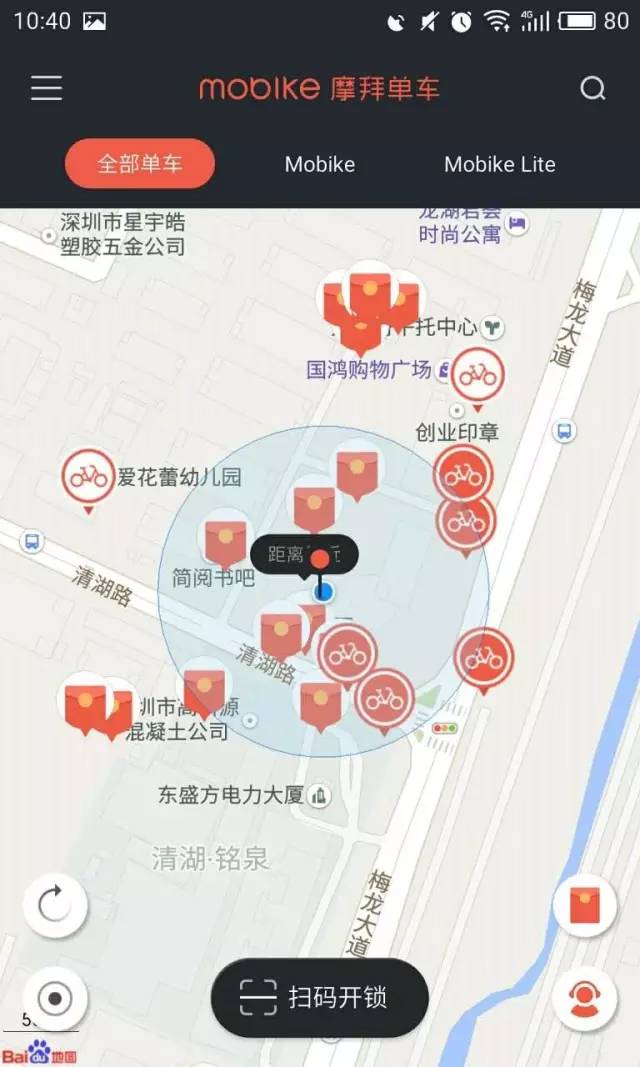Contact customer service via headset icon
Image resolution: width=640 pixels, height=1067 pixels.
click(x=584, y=998)
